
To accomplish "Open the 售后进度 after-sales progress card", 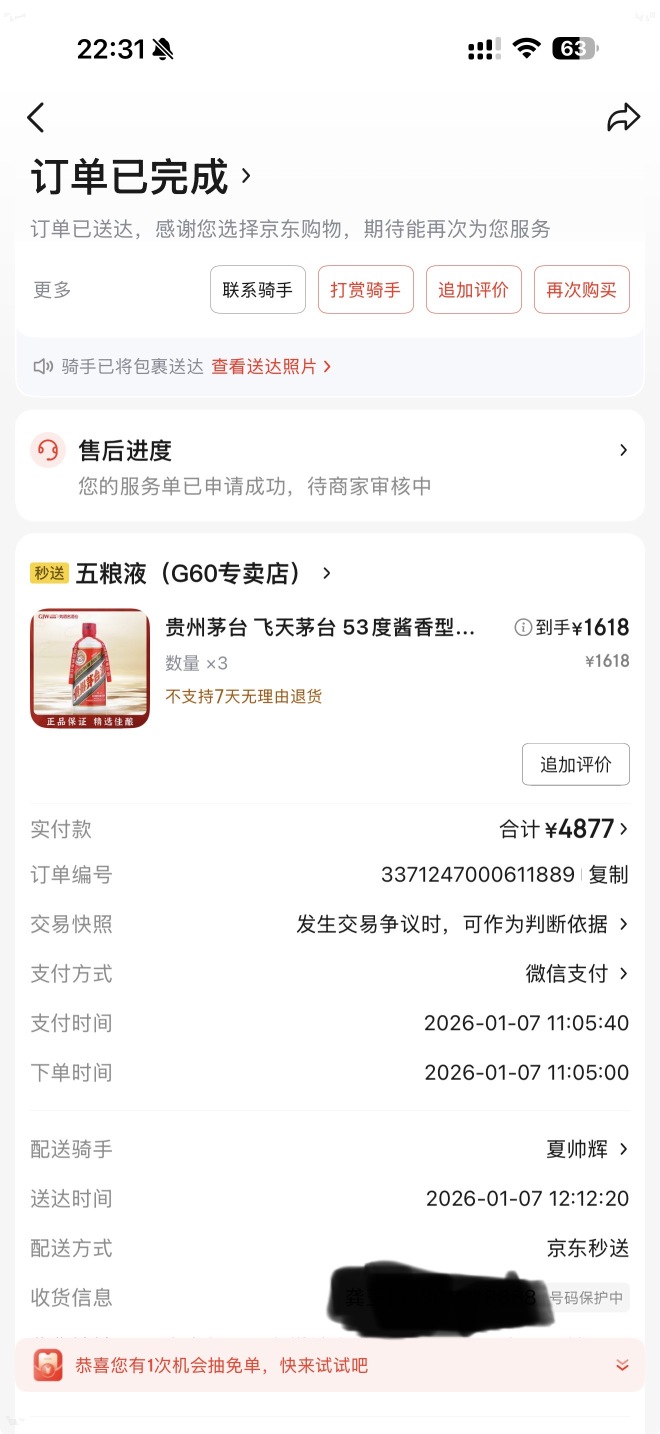I will [330, 466].
